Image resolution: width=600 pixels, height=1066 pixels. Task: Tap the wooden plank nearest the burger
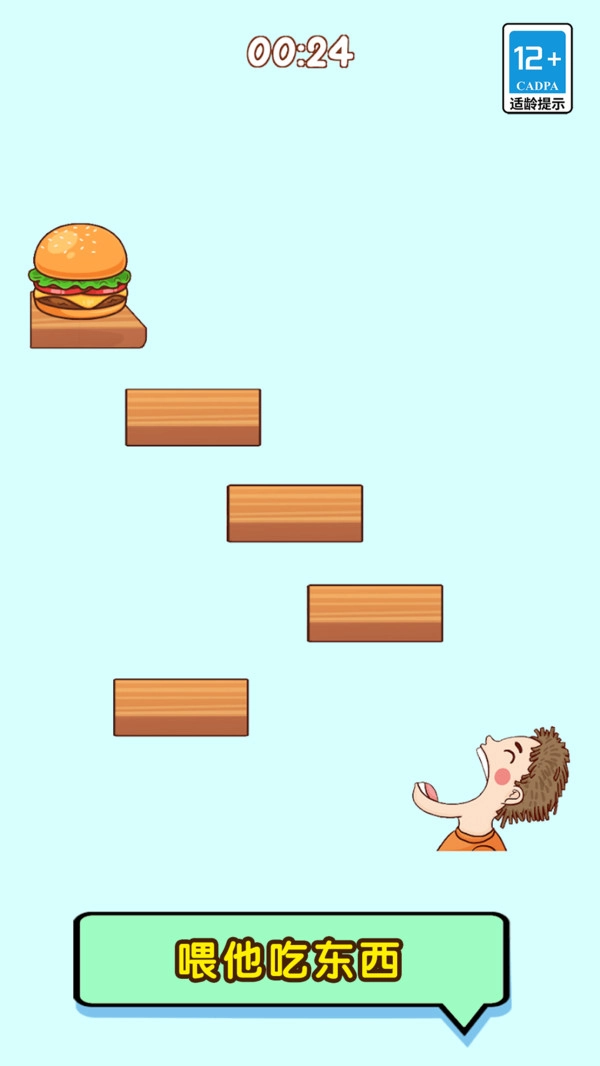click(193, 417)
